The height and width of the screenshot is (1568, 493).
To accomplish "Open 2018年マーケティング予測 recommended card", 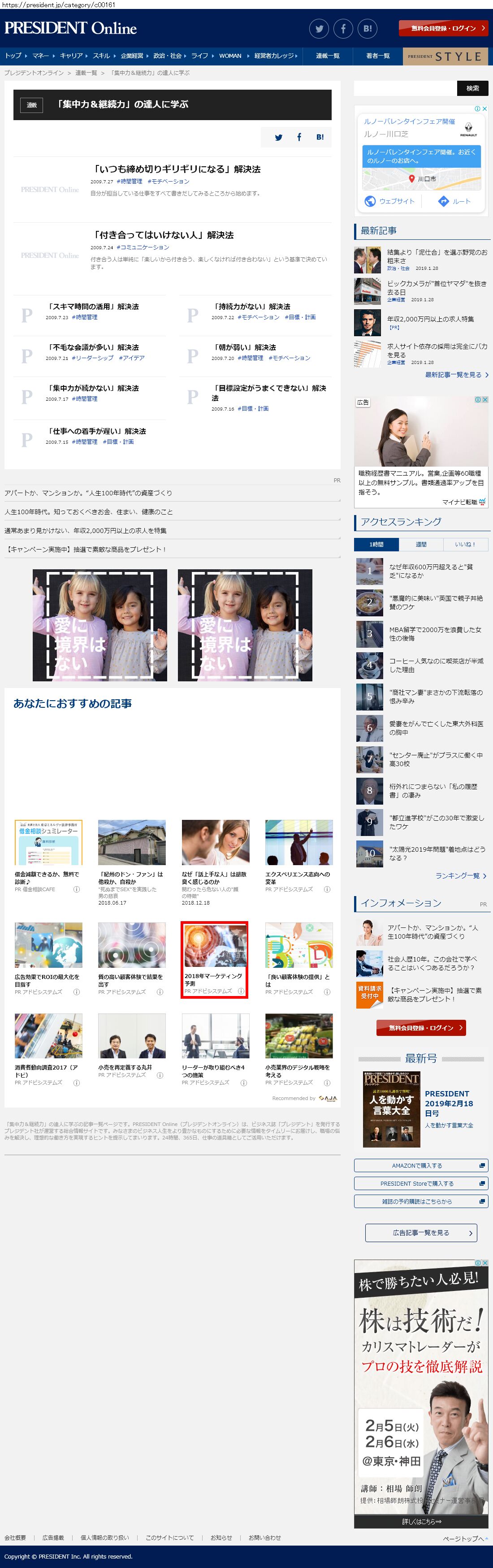I will point(214,960).
